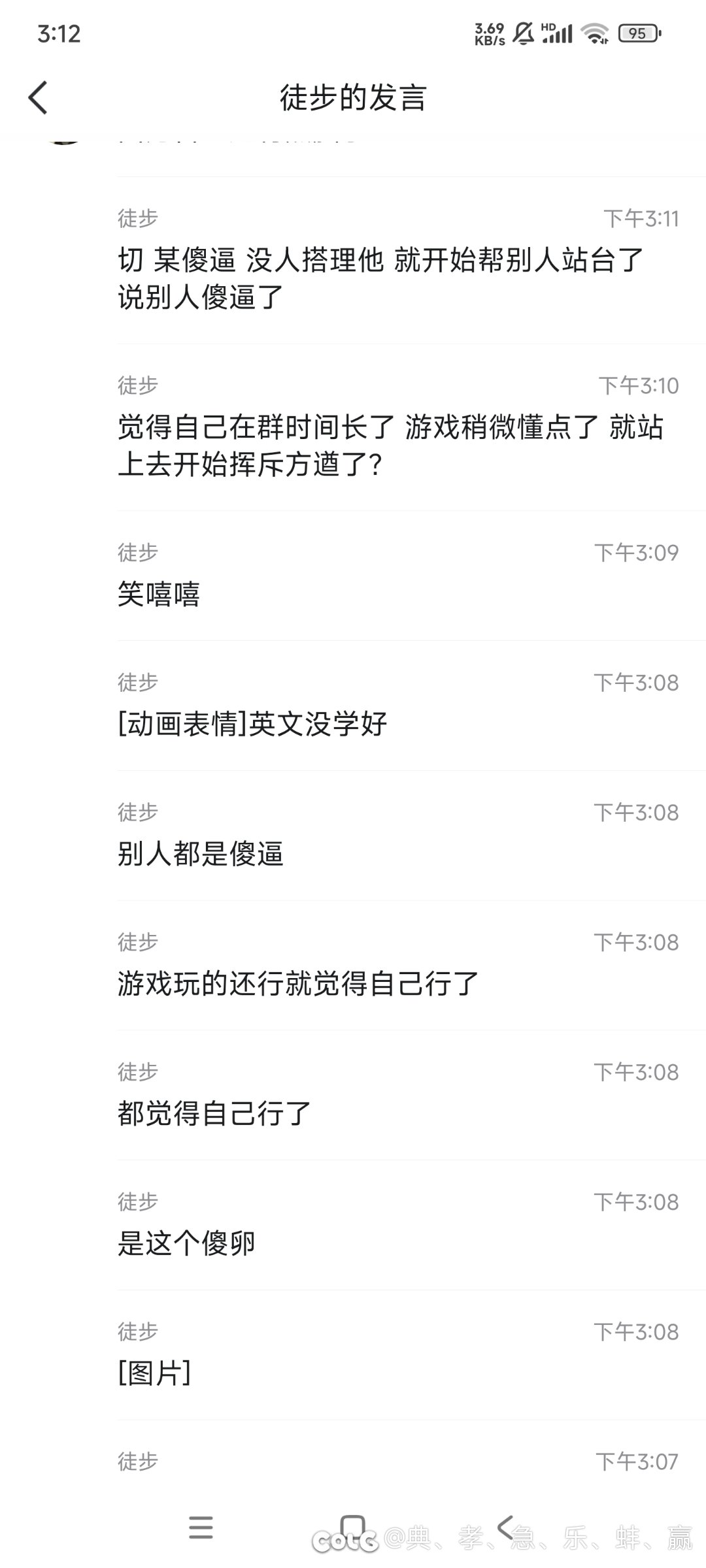Go back from 徒步的发言 page

[x=38, y=98]
